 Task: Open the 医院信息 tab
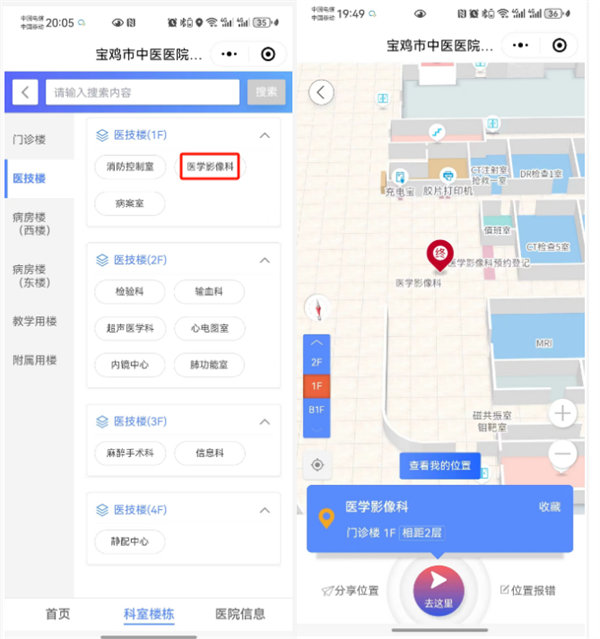(241, 614)
